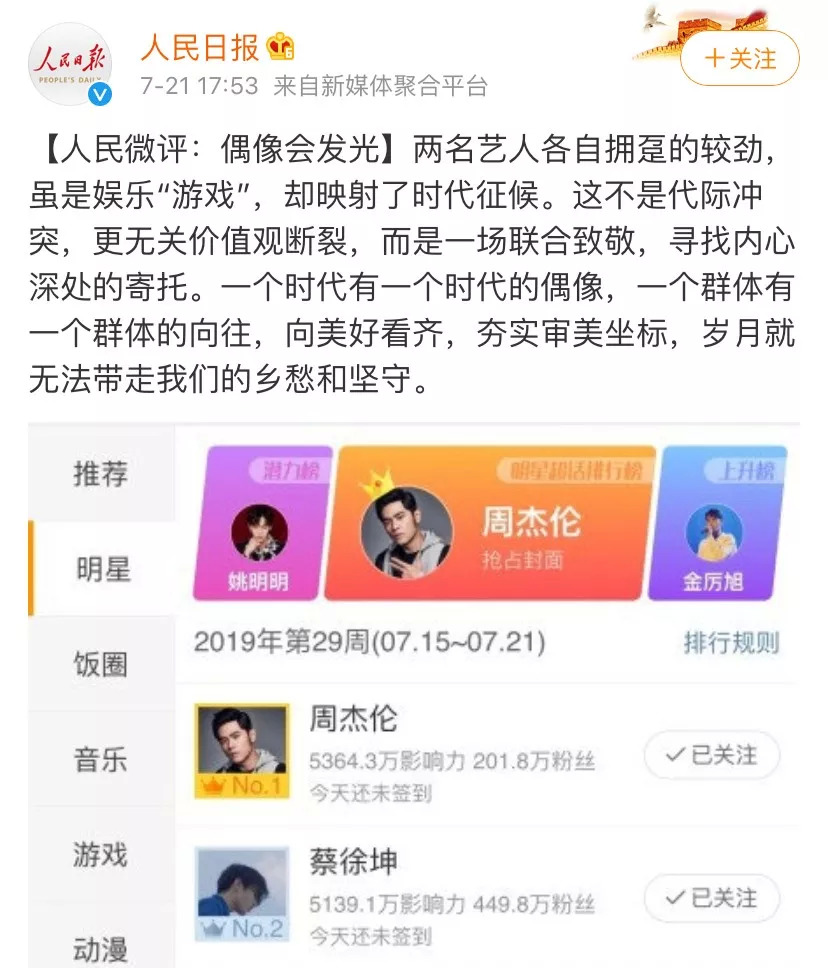Follow 人民日报 with the 关注 button
Image resolution: width=828 pixels, height=968 pixels.
(x=740, y=59)
